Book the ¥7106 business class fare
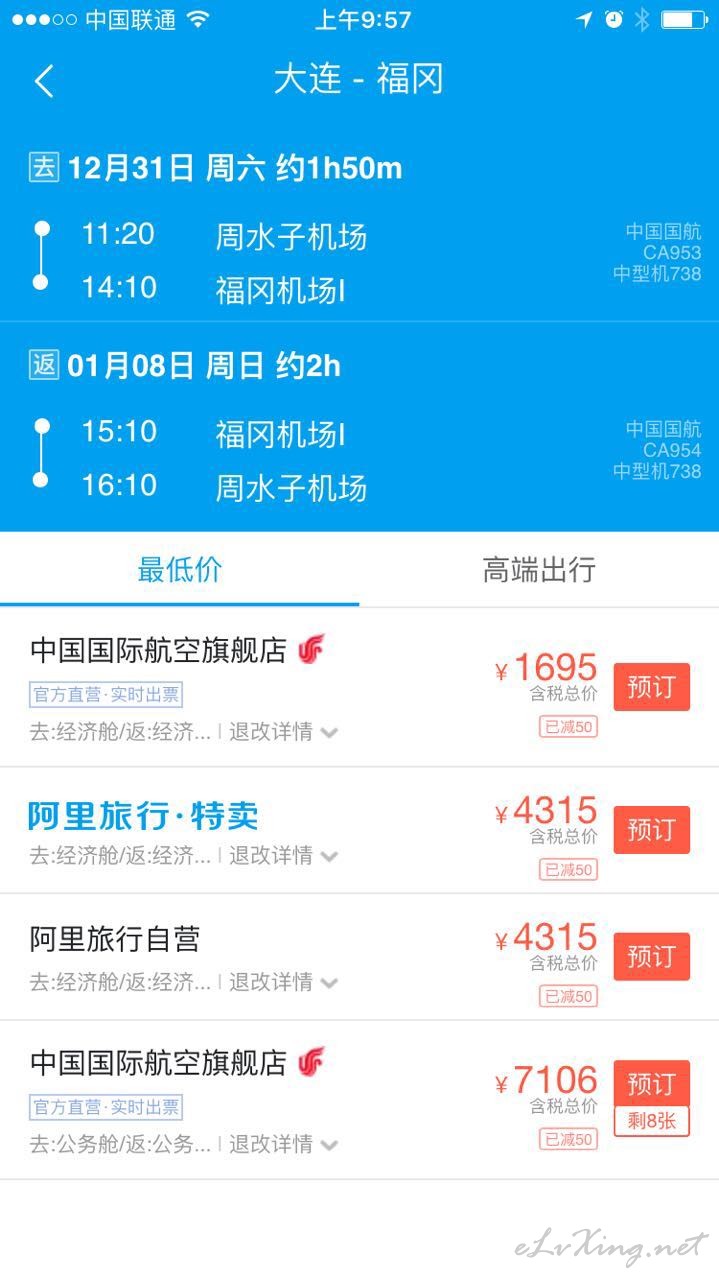This screenshot has height=1280, width=719. 651,1084
